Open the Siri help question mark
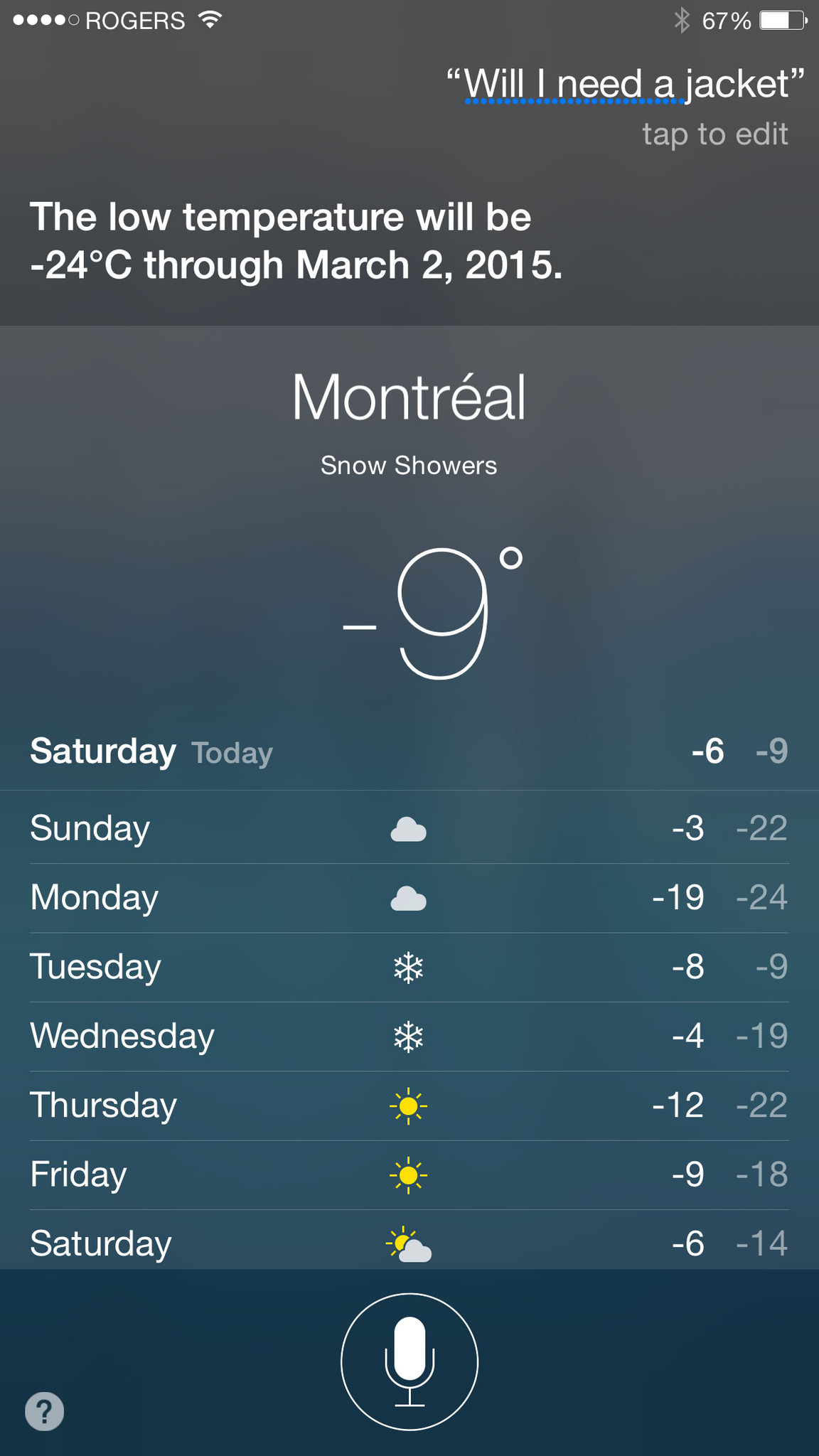Viewport: 819px width, 1456px height. 44,1411
